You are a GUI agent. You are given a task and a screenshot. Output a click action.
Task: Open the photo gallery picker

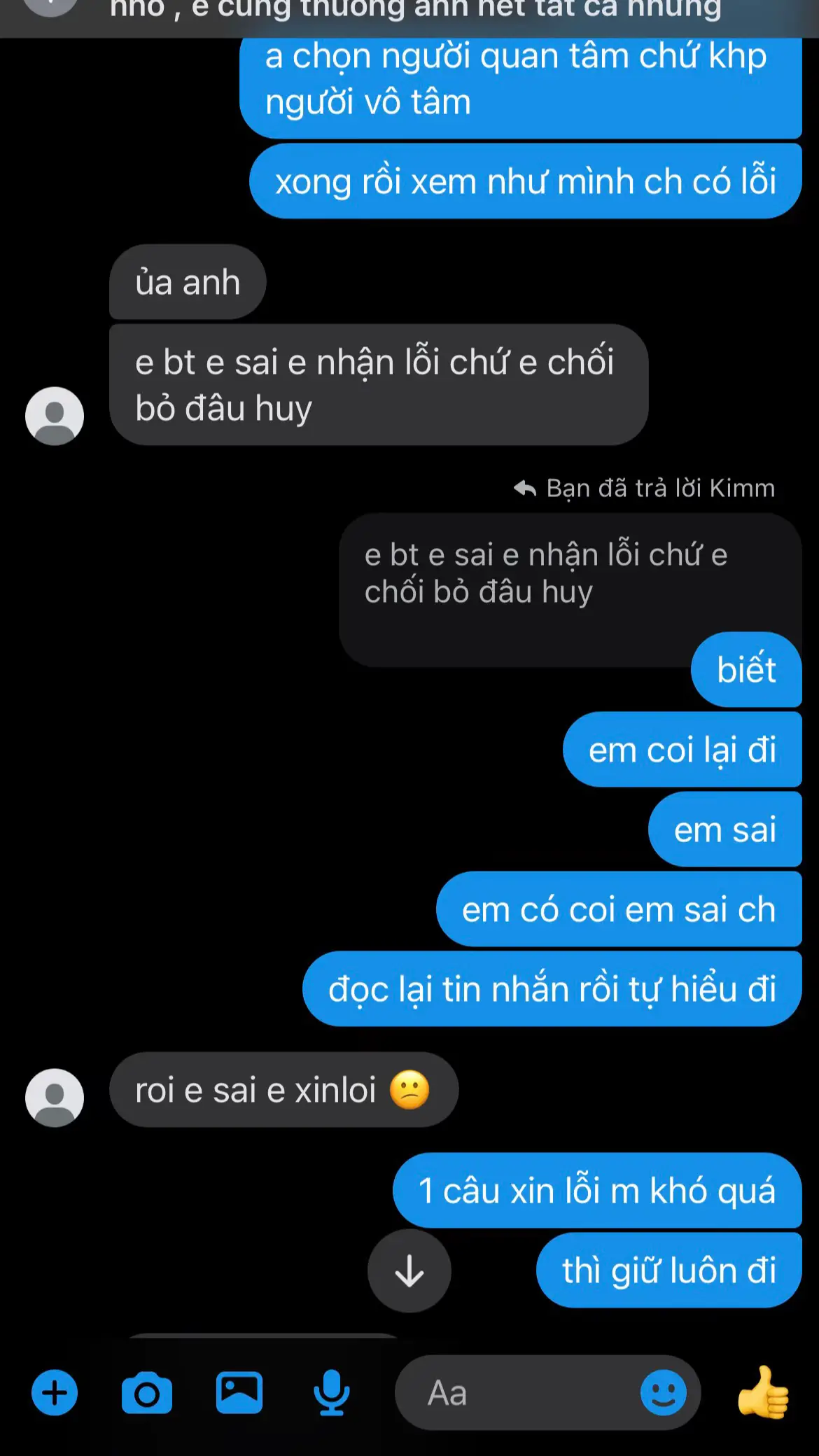click(x=240, y=1393)
